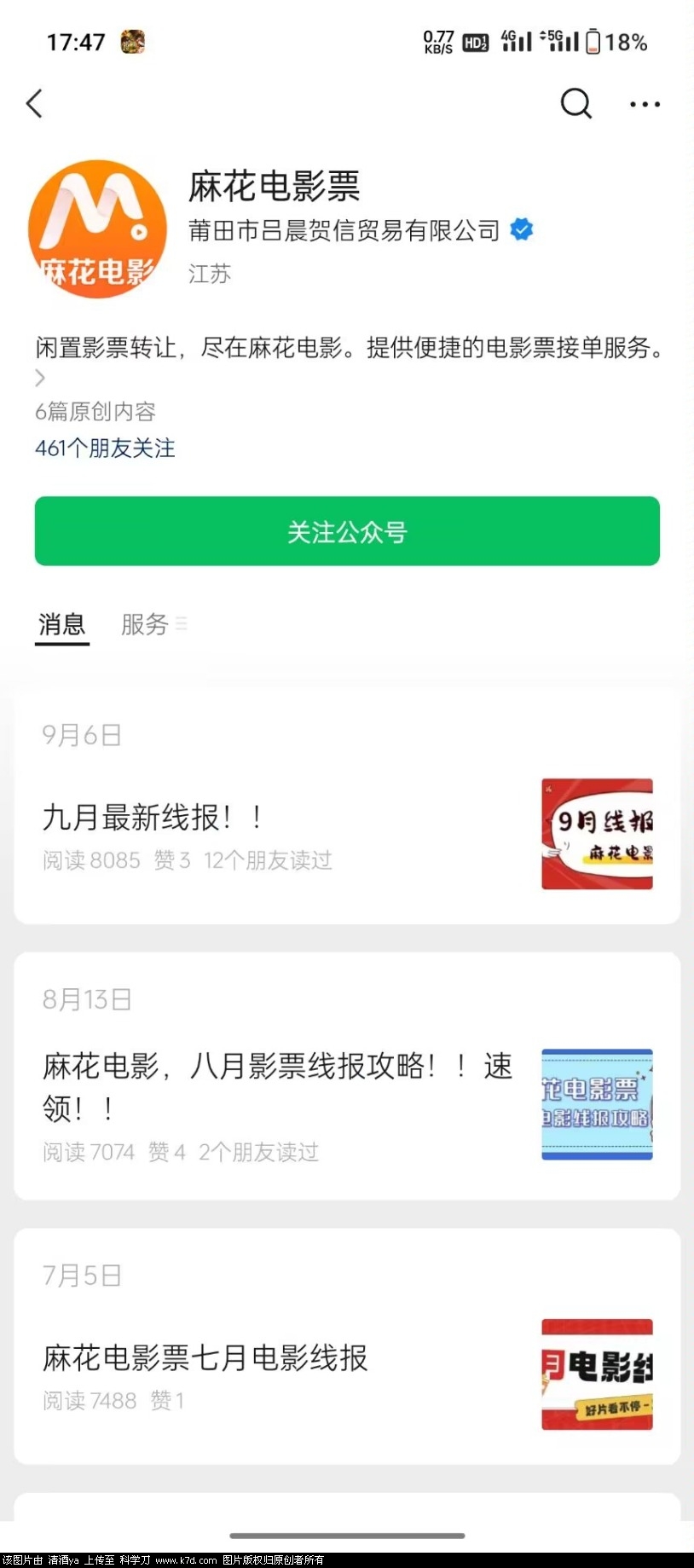Expand the account description chevron
This screenshot has width=694, height=1568.
(x=40, y=378)
